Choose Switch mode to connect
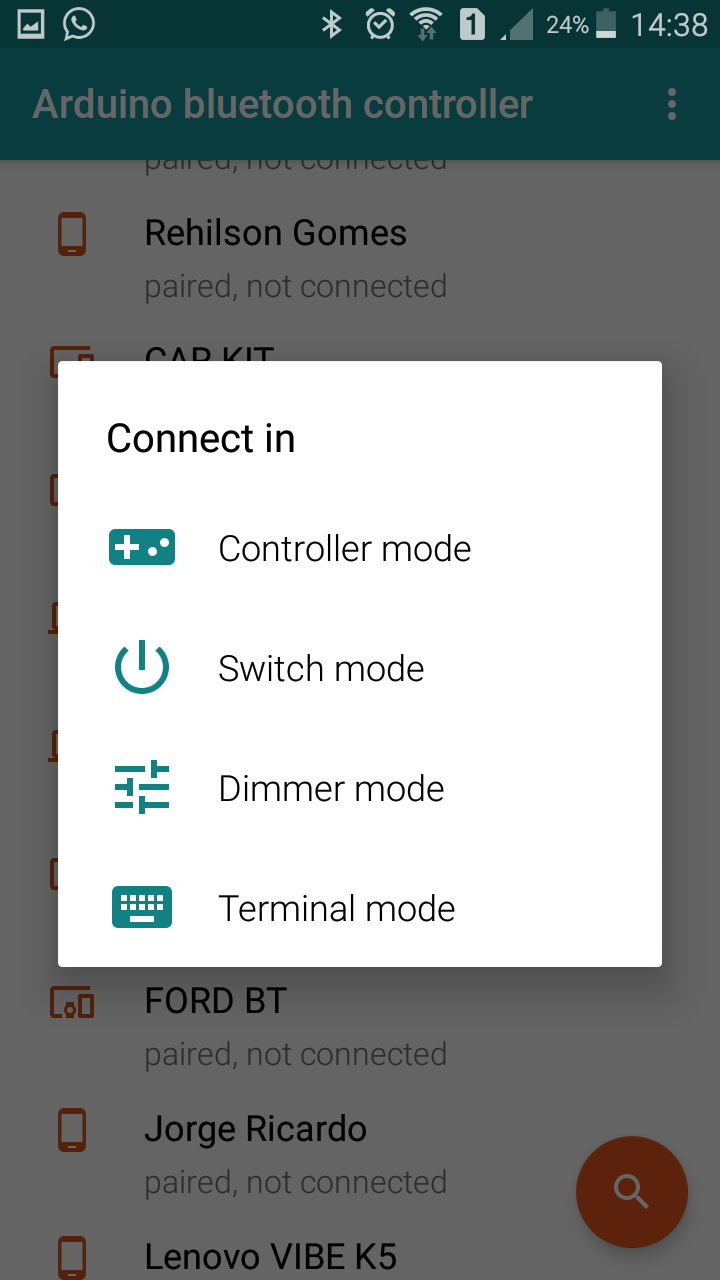This screenshot has height=1280, width=720. coord(320,668)
